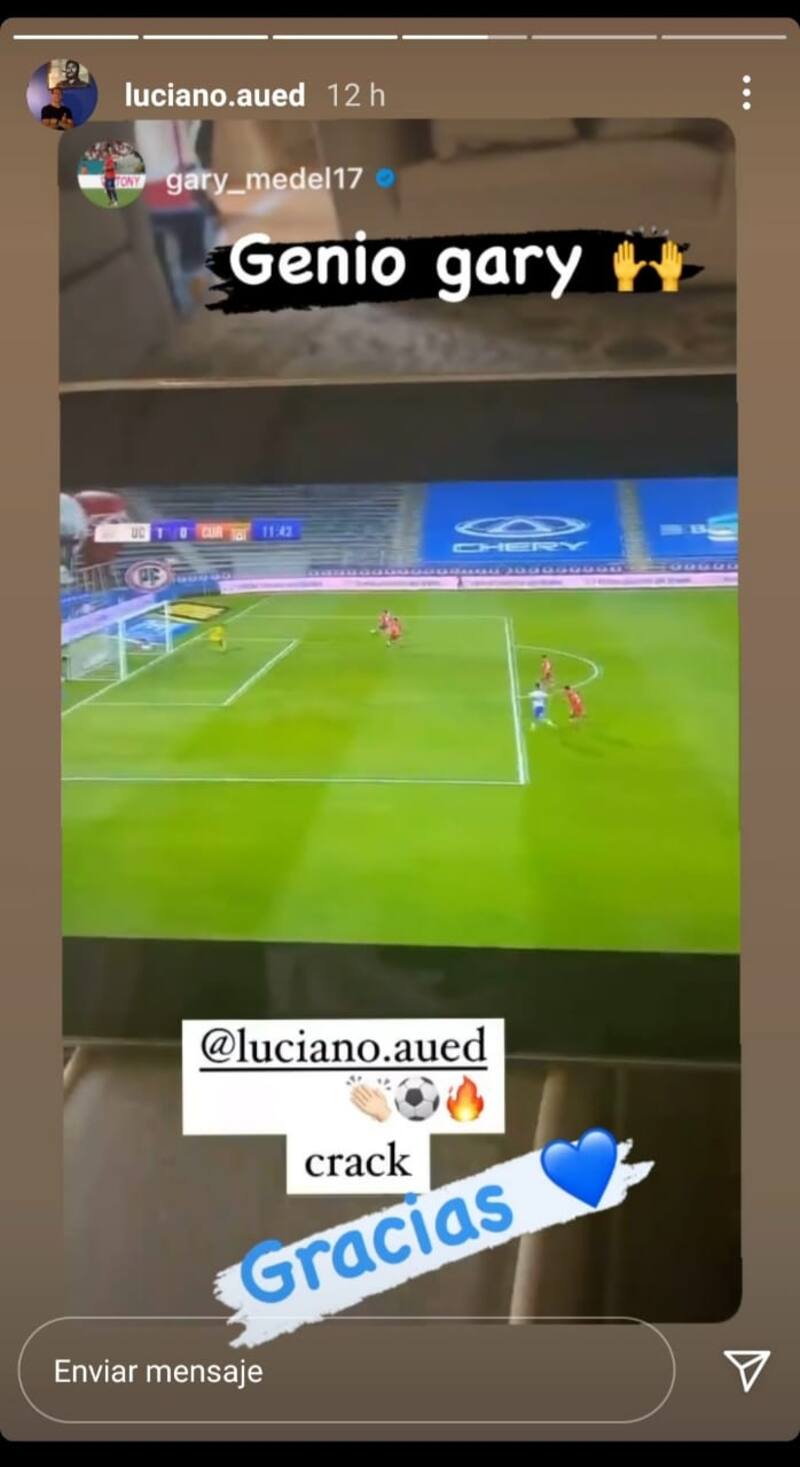Open the Enviar mensaje reply field
This screenshot has width=800, height=1467.
[x=345, y=1370]
